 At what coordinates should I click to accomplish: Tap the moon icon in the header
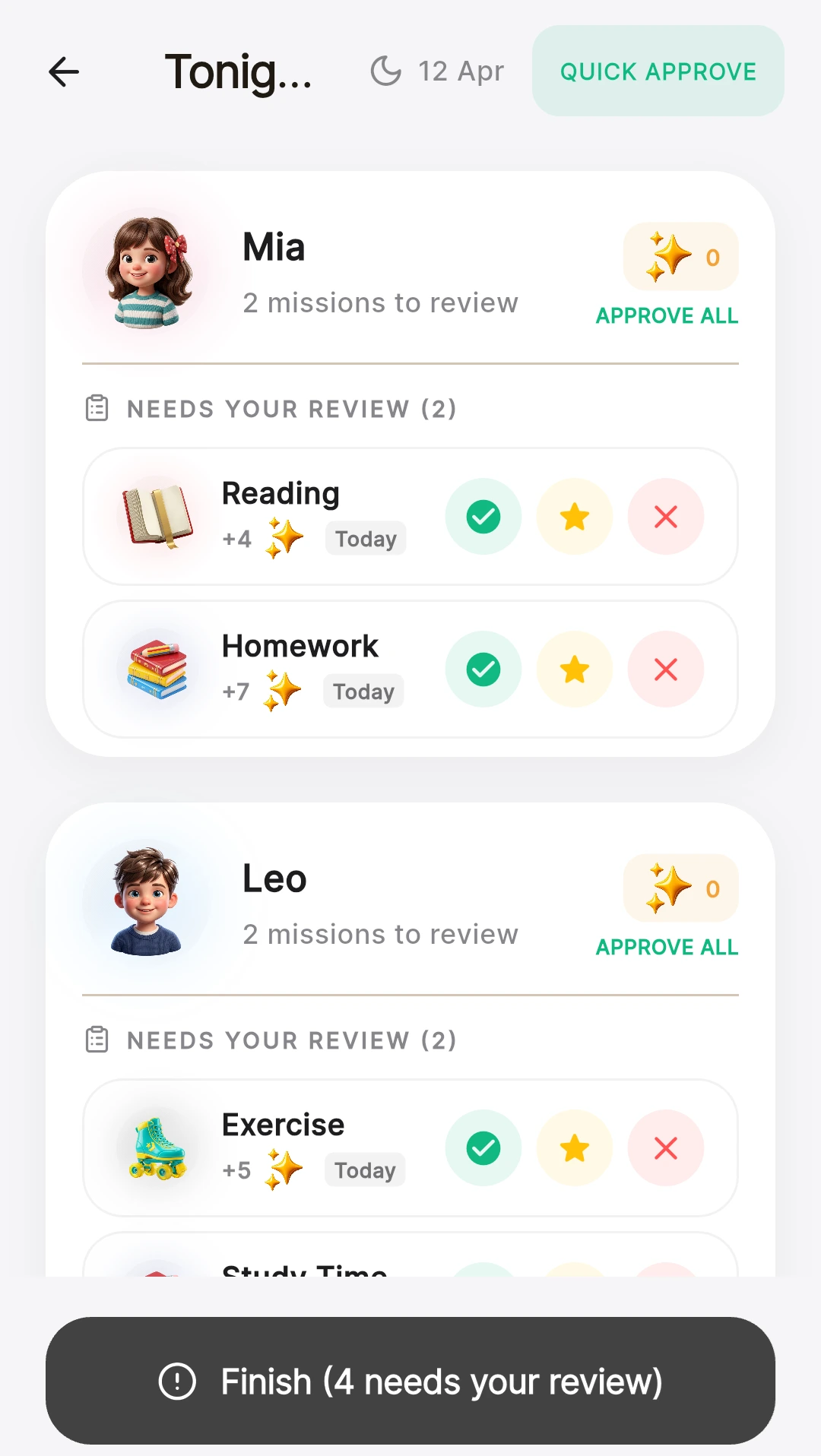coord(386,70)
